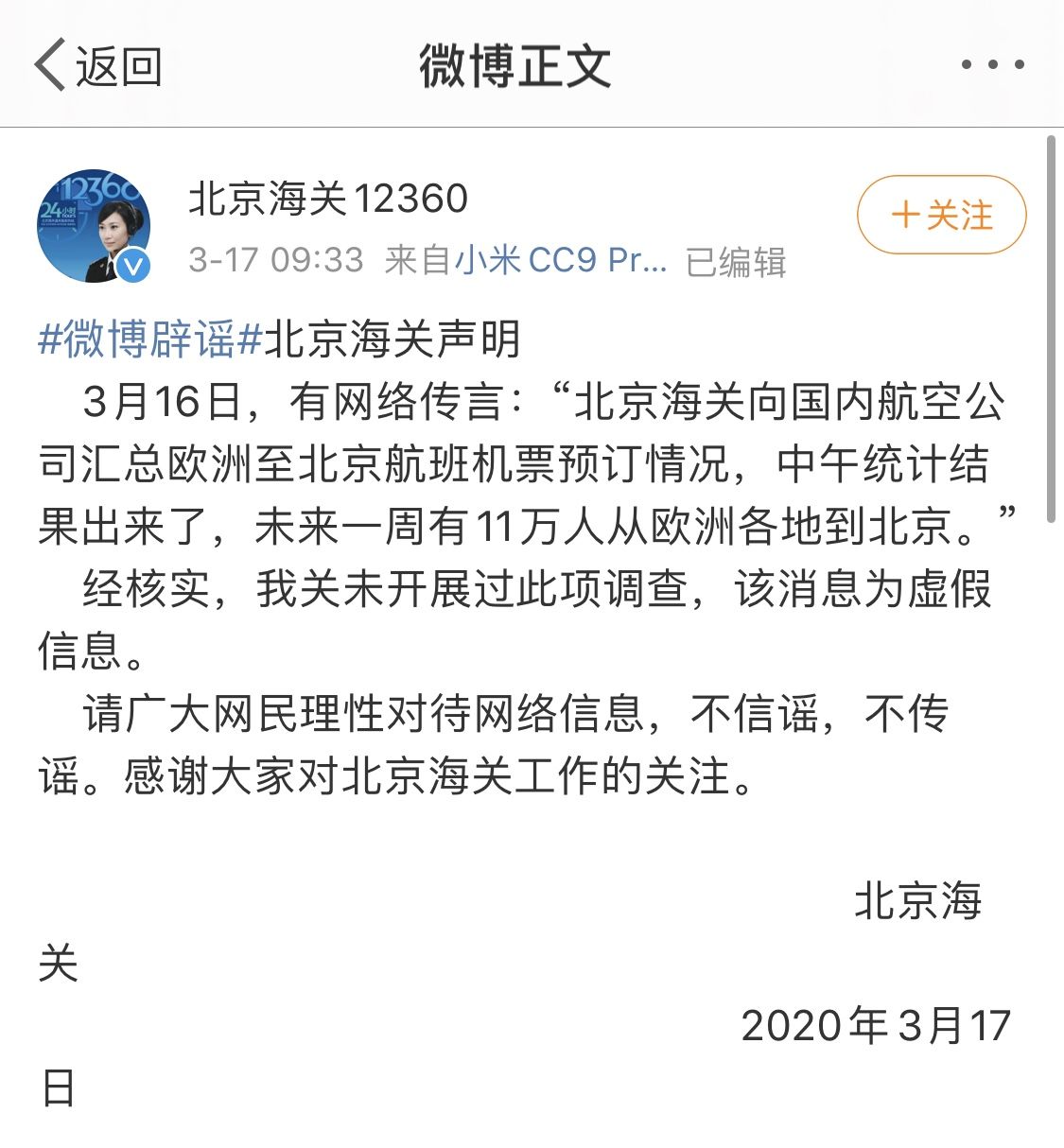The image size is (1064, 1148).
Task: Follow 北京海关12360 with the 关注 button
Action: point(941,216)
